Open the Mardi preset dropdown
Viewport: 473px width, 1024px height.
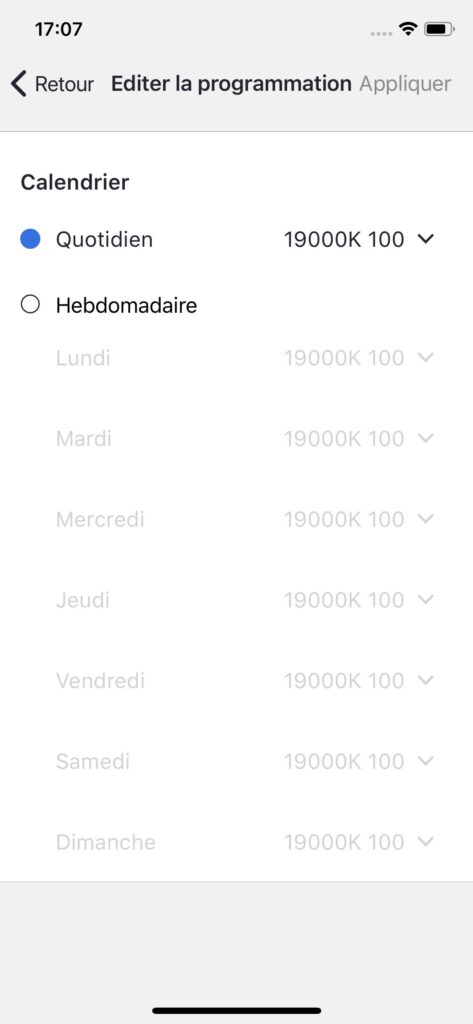359,439
